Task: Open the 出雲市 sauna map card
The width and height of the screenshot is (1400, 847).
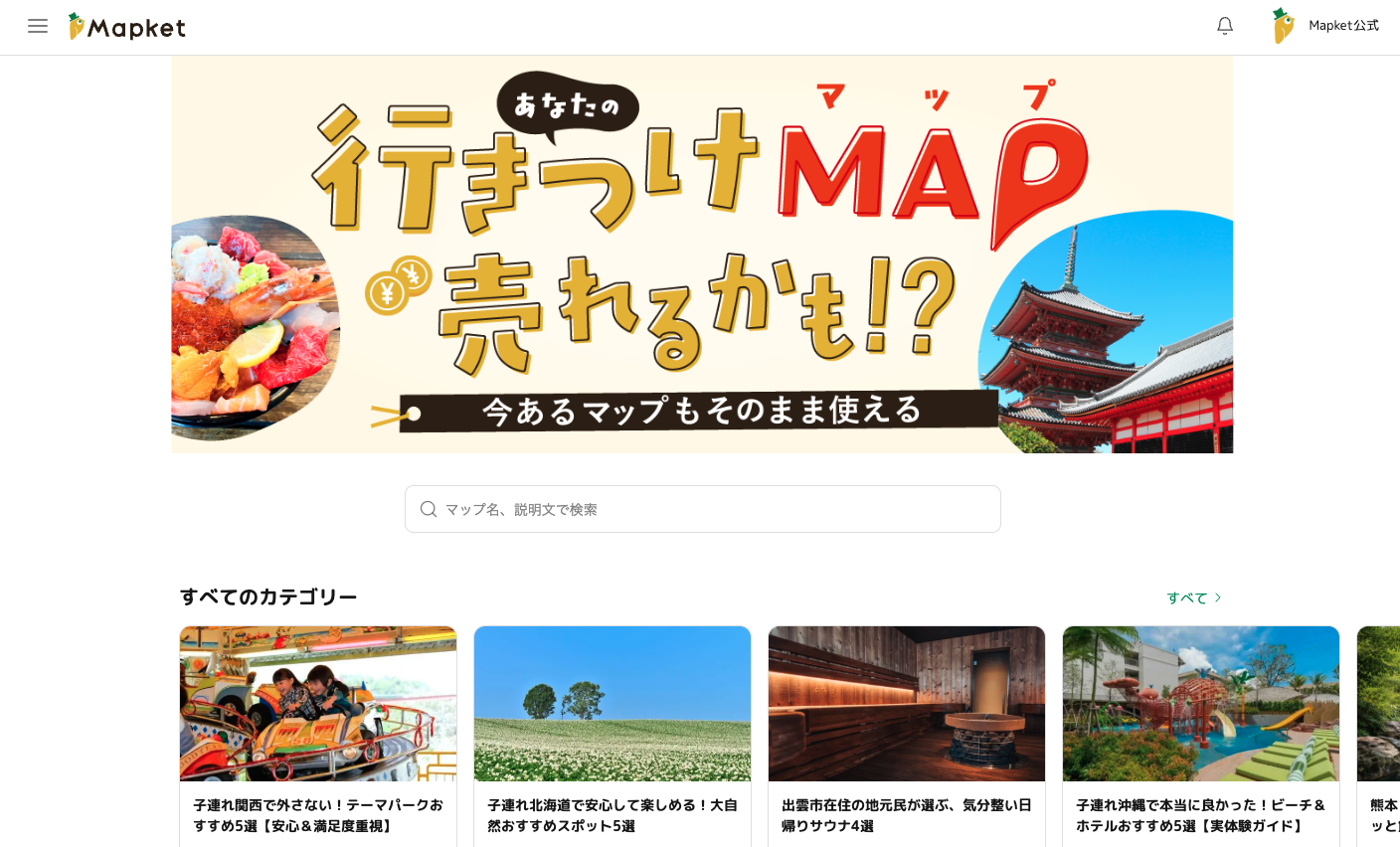Action: click(907, 736)
